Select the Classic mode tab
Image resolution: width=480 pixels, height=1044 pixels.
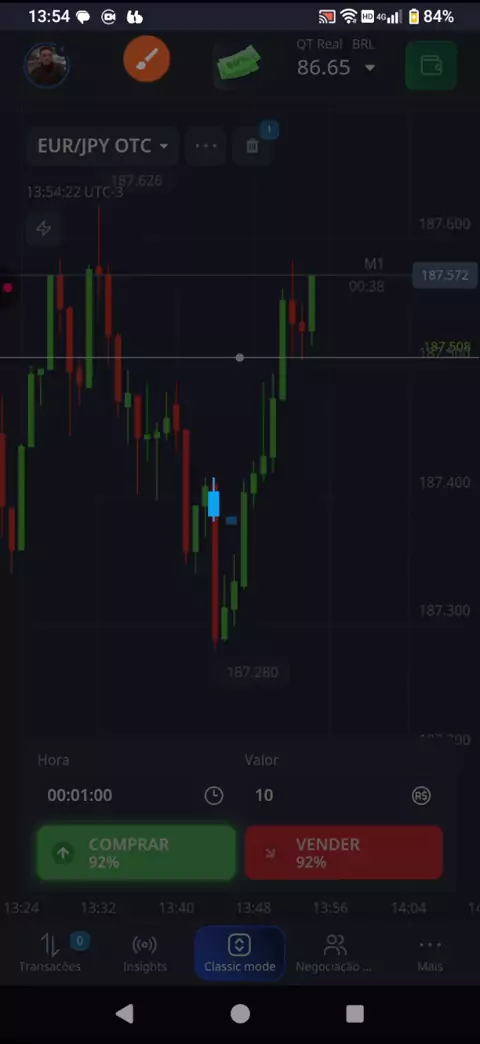click(x=240, y=953)
